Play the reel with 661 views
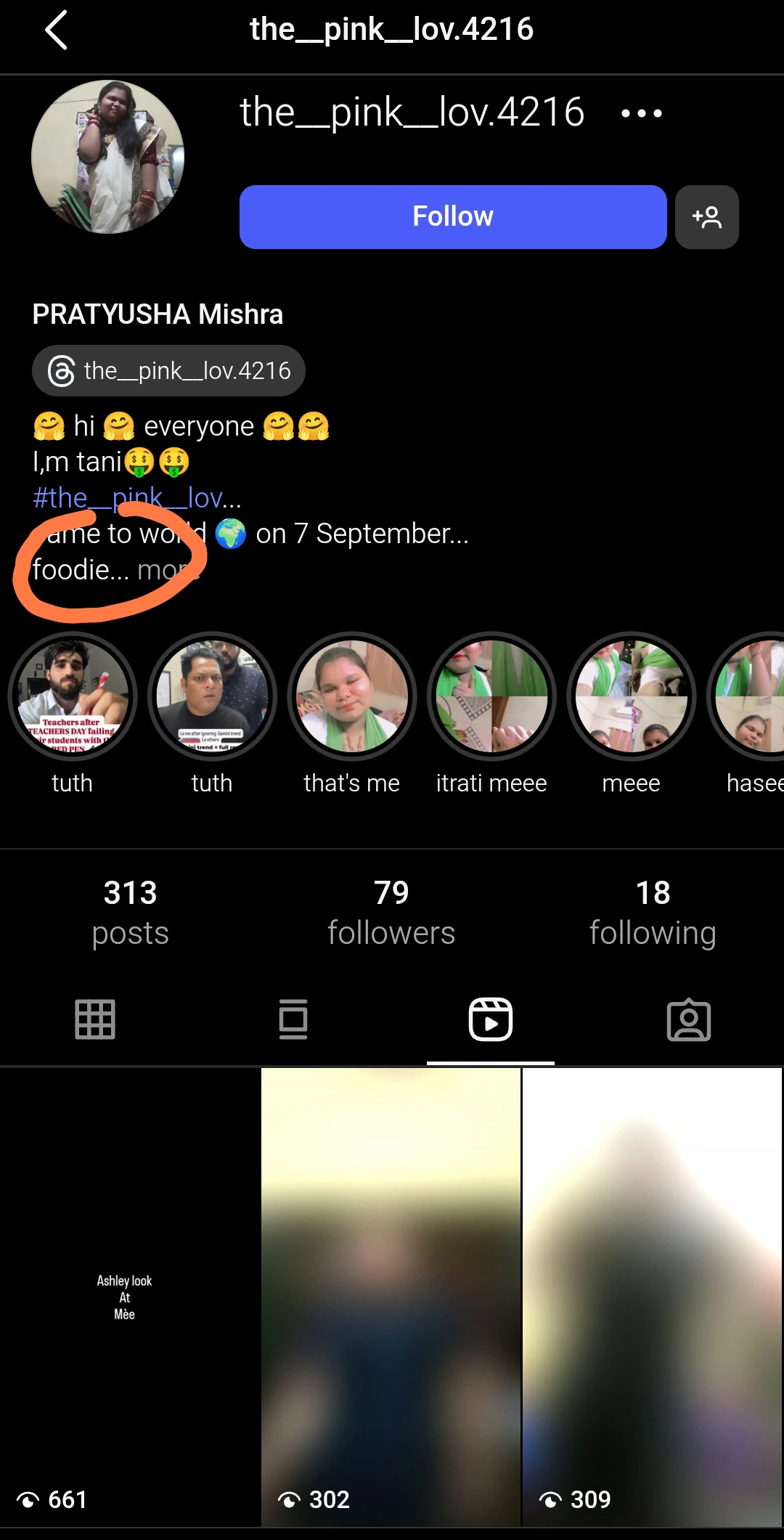 click(129, 1296)
